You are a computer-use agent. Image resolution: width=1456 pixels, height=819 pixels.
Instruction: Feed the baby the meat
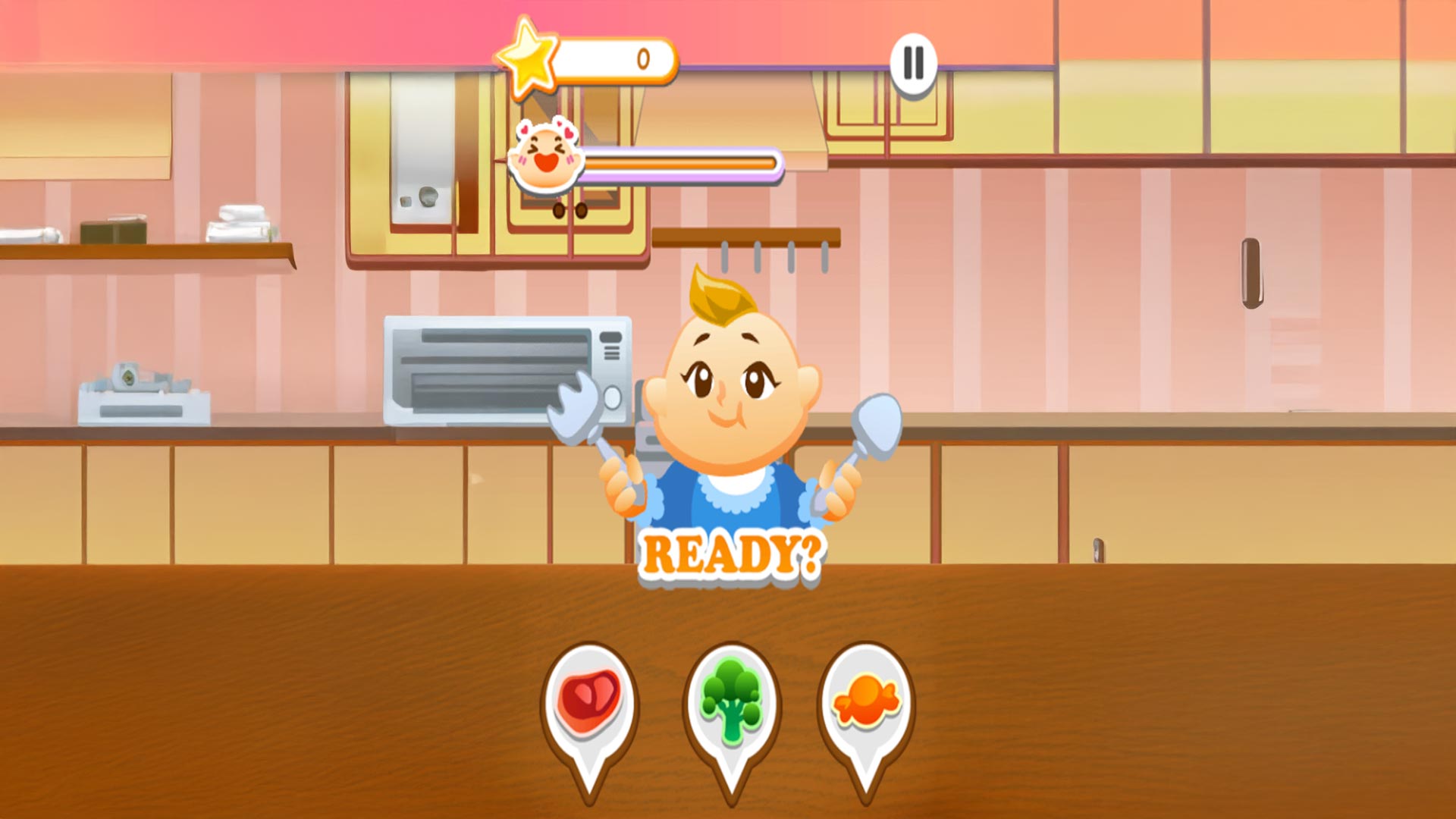point(589,702)
